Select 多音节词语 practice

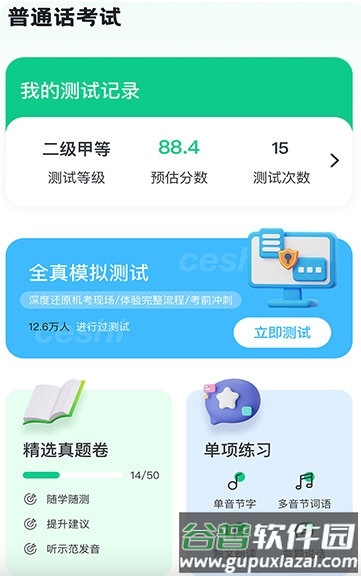[x=304, y=490]
